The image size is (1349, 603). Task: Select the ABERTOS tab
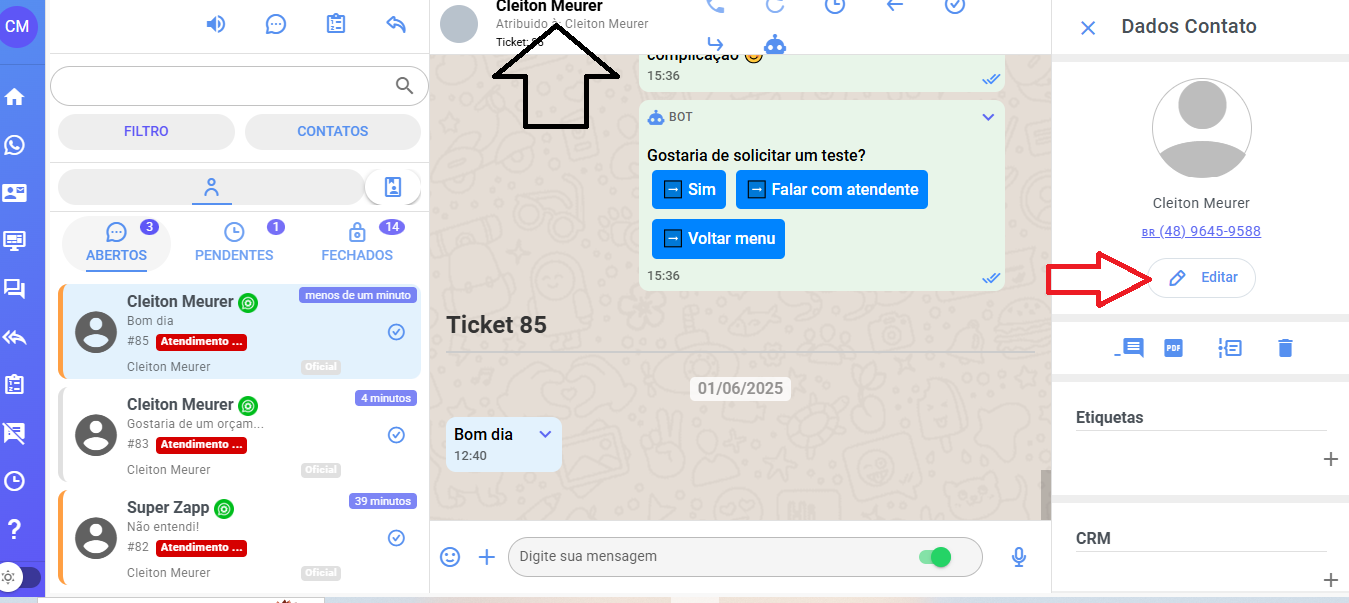116,243
